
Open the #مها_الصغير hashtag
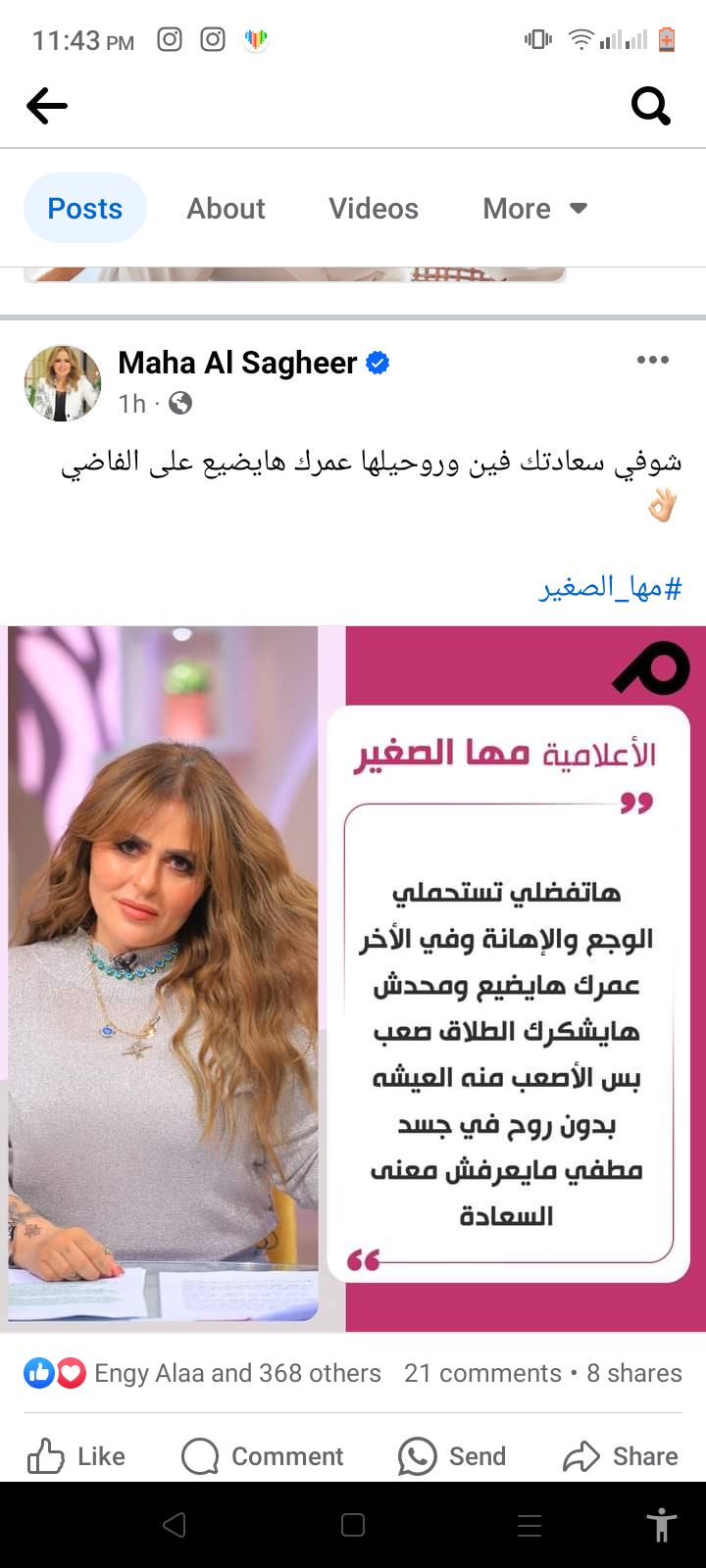610,588
